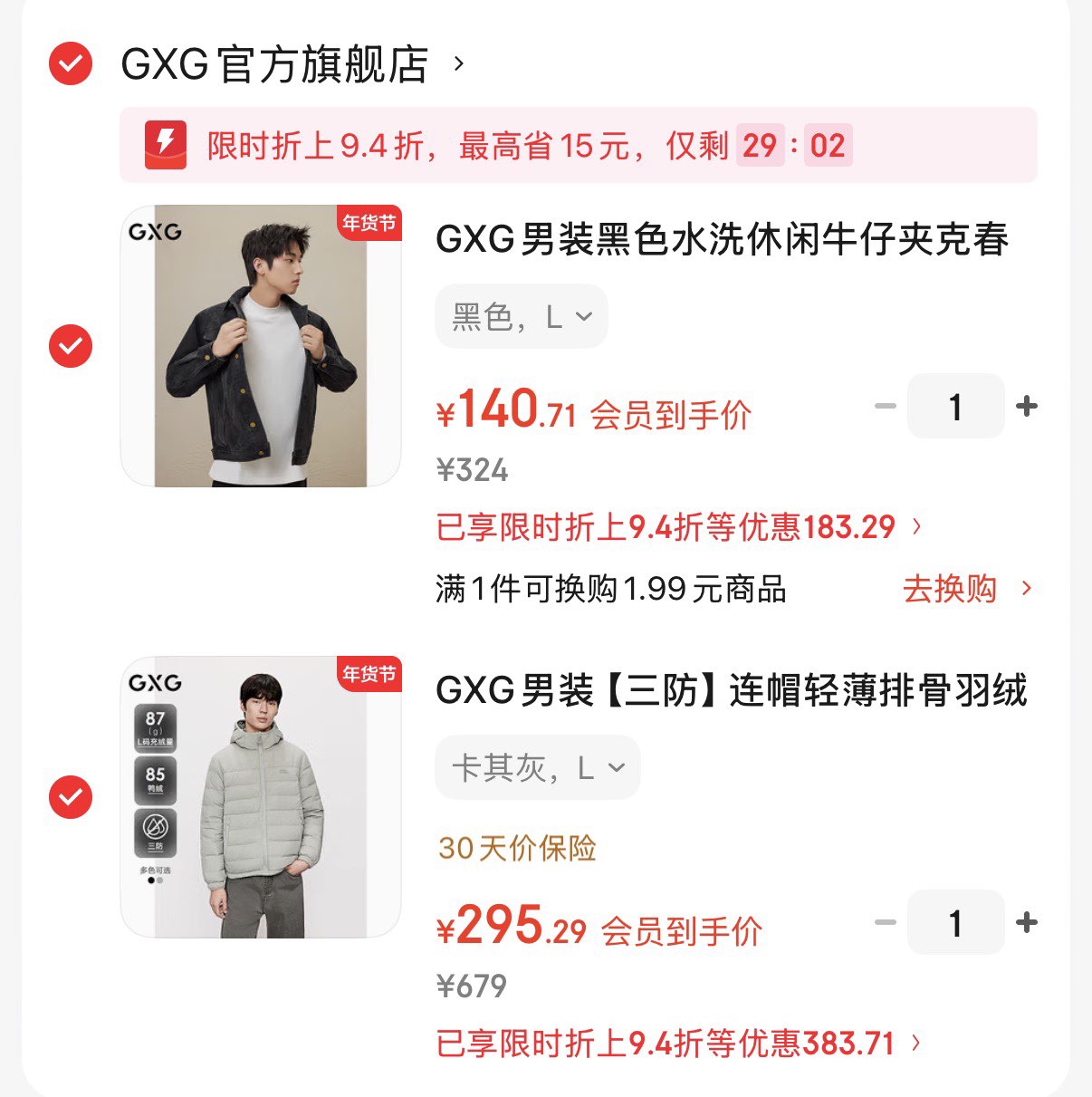Open the hooded down jacket product image
This screenshot has width=1092, height=1097.
(261, 797)
